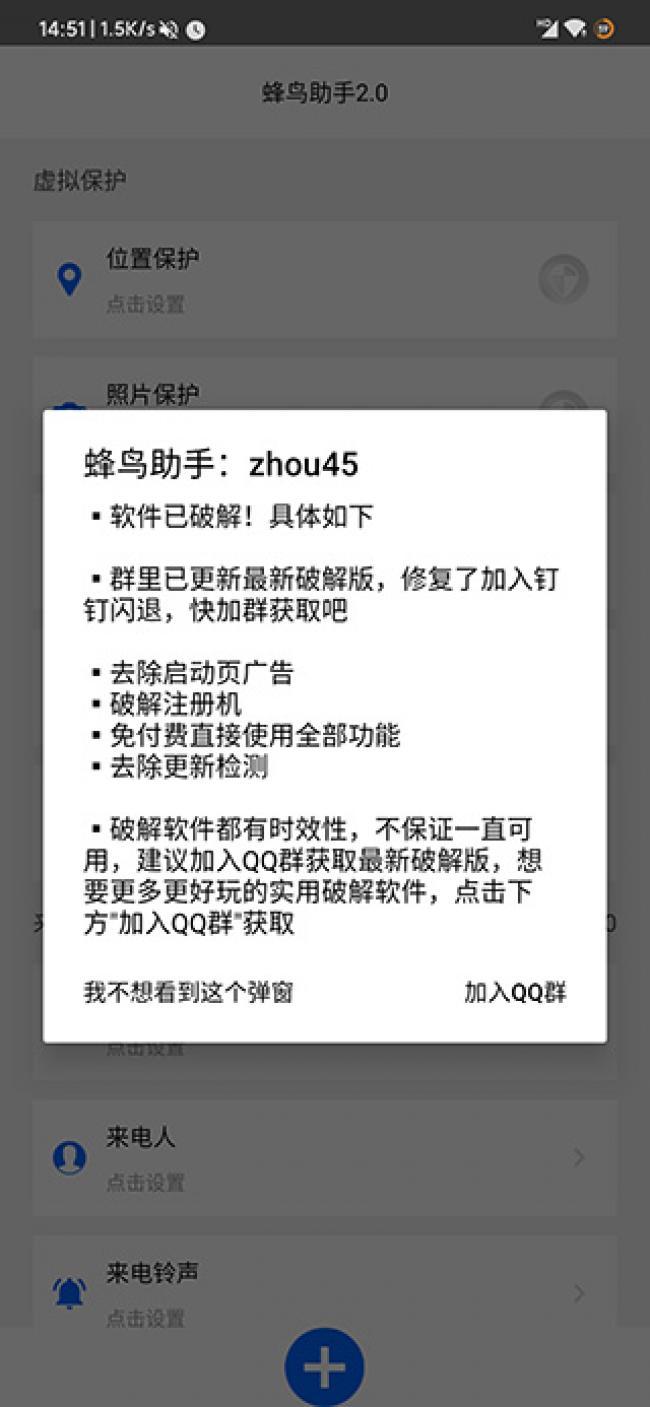This screenshot has width=650, height=1407.
Task: Tap 加入QQ群 to join the group
Action: pyautogui.click(x=515, y=992)
